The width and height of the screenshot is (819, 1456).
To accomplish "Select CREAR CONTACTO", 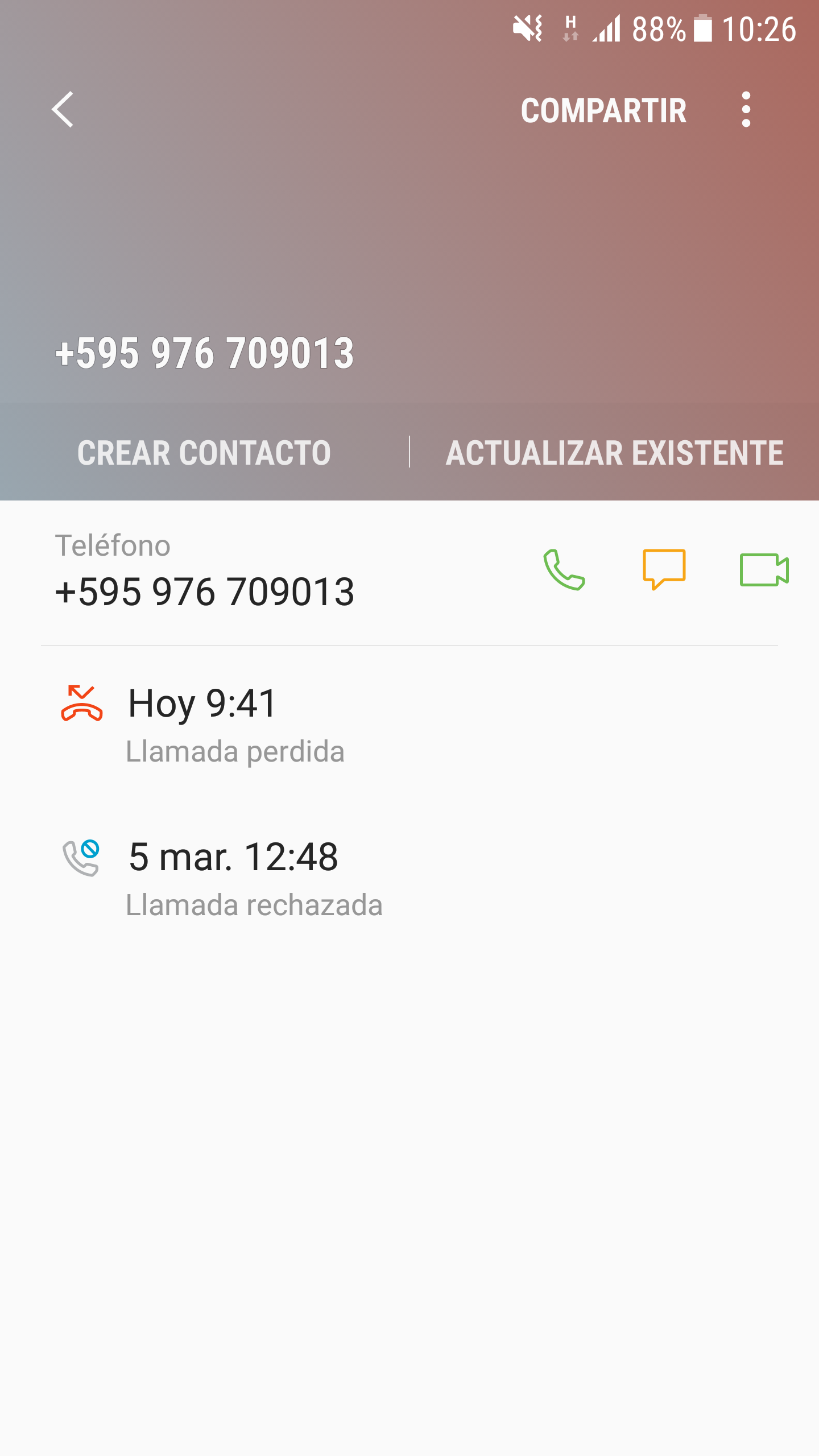I will tap(204, 452).
